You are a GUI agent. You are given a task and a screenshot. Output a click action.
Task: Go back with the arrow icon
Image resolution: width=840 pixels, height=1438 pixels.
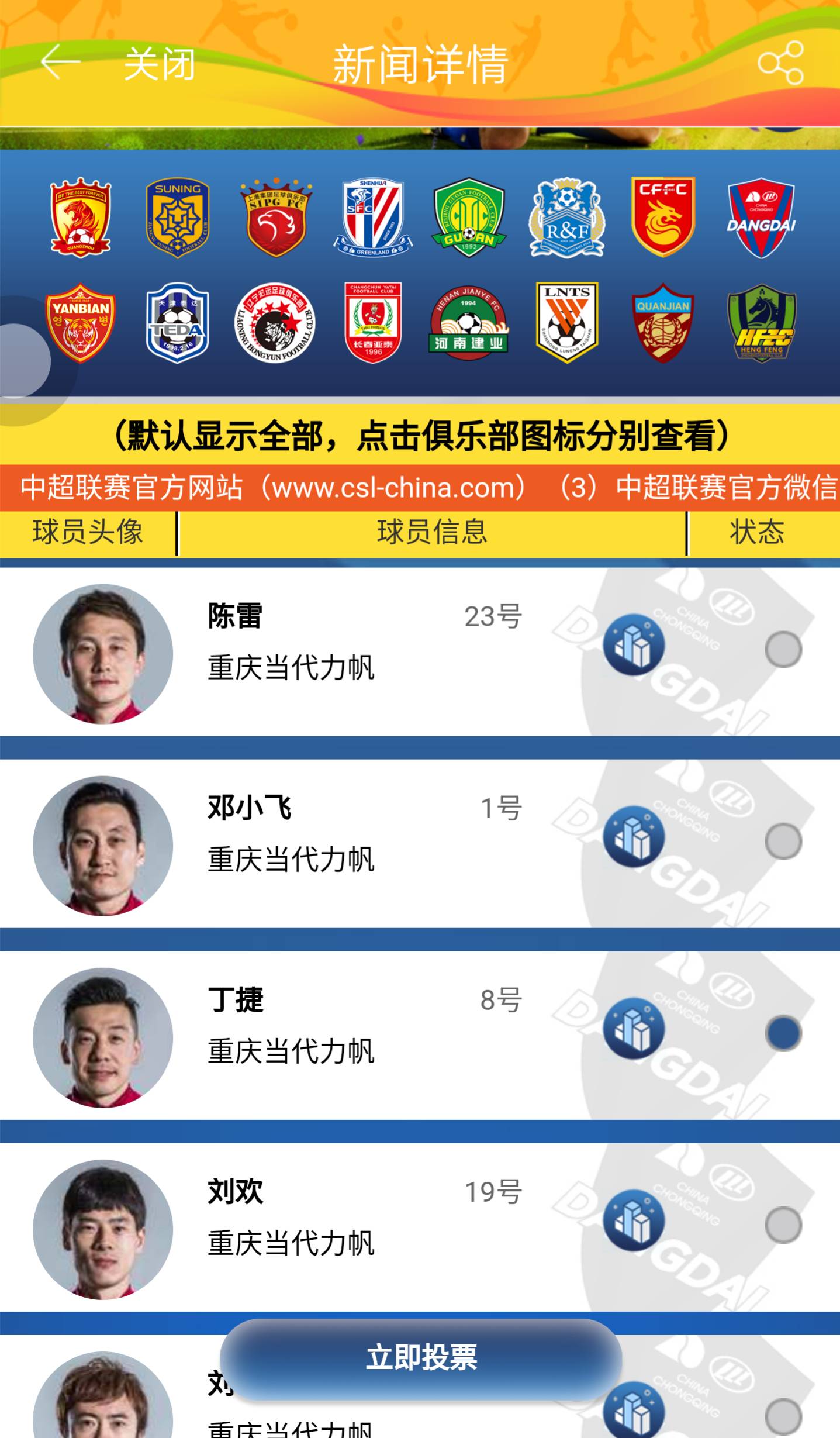pyautogui.click(x=60, y=61)
